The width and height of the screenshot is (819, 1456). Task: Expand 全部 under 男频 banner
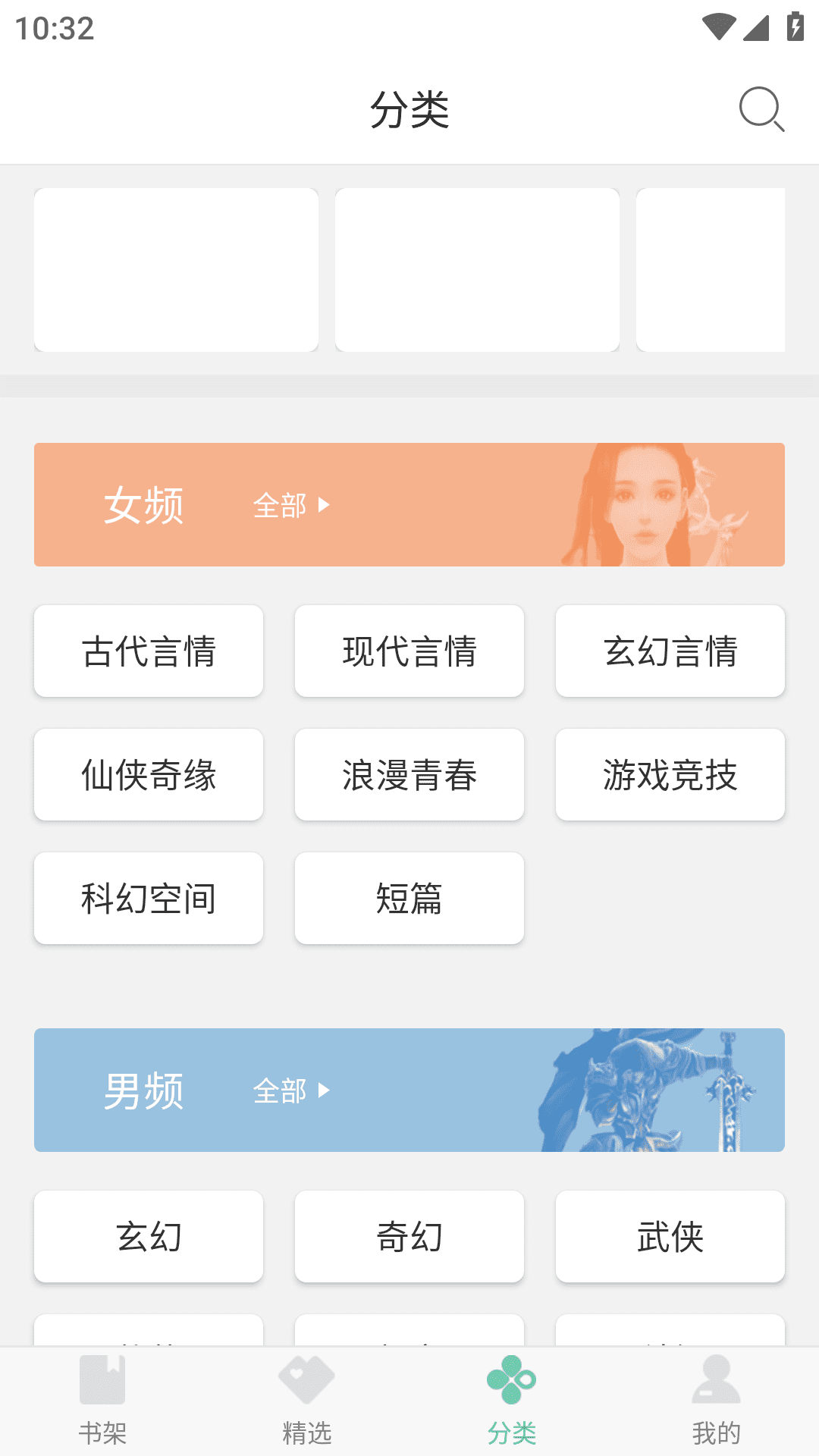coord(292,1090)
